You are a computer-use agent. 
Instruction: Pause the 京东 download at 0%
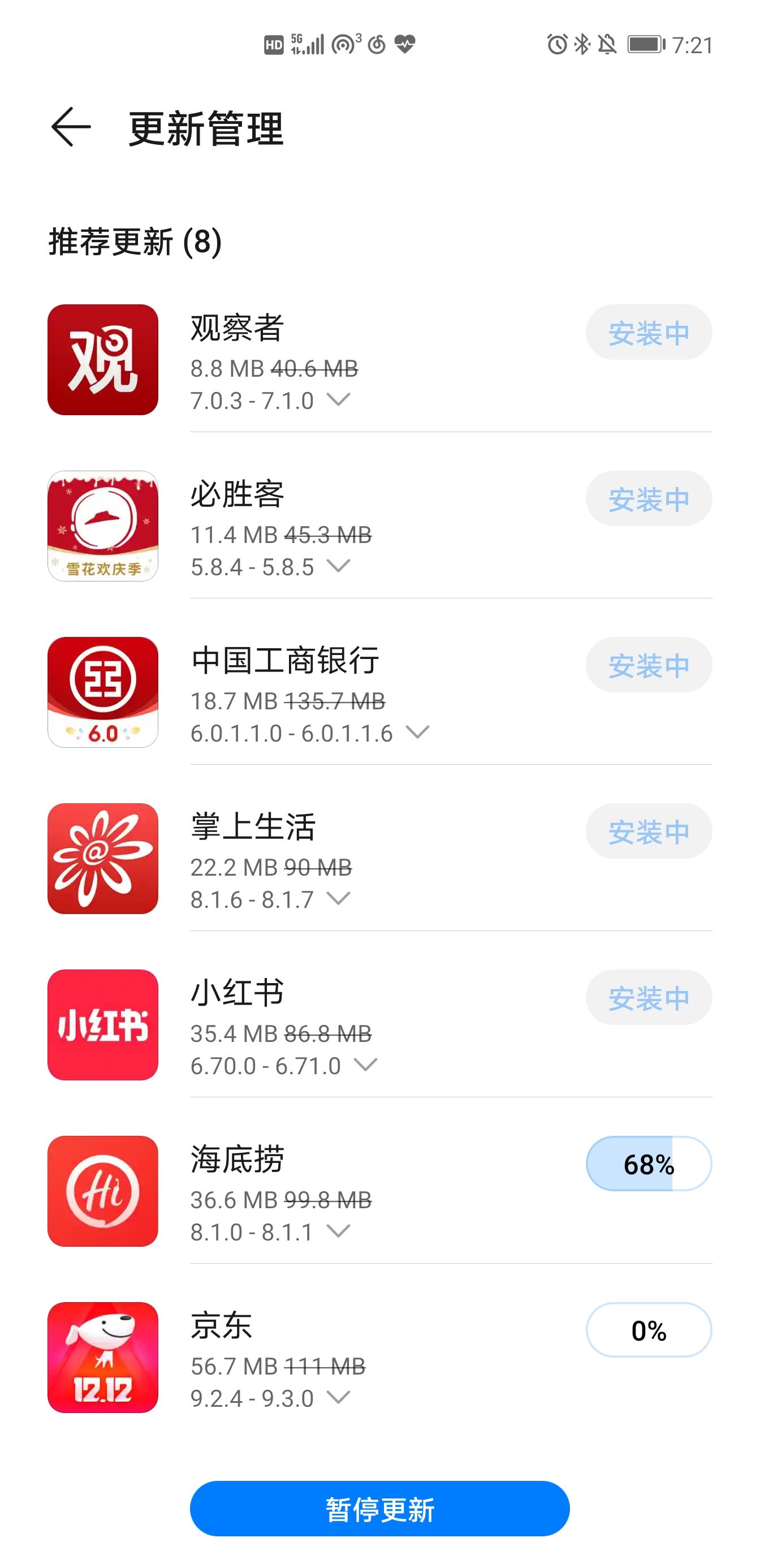(x=649, y=1330)
